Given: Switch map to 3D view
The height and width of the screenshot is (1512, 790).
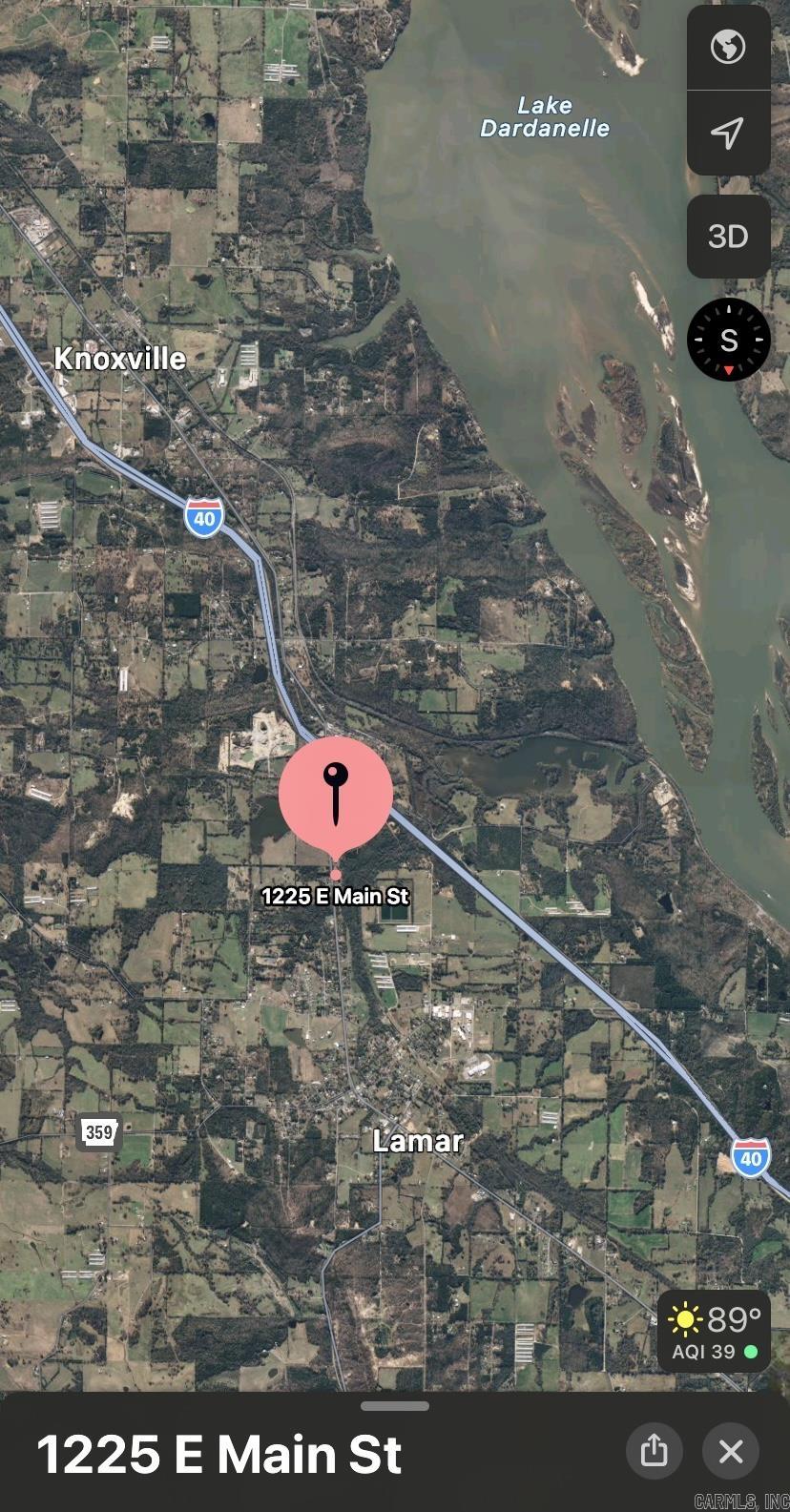Looking at the screenshot, I should (728, 237).
